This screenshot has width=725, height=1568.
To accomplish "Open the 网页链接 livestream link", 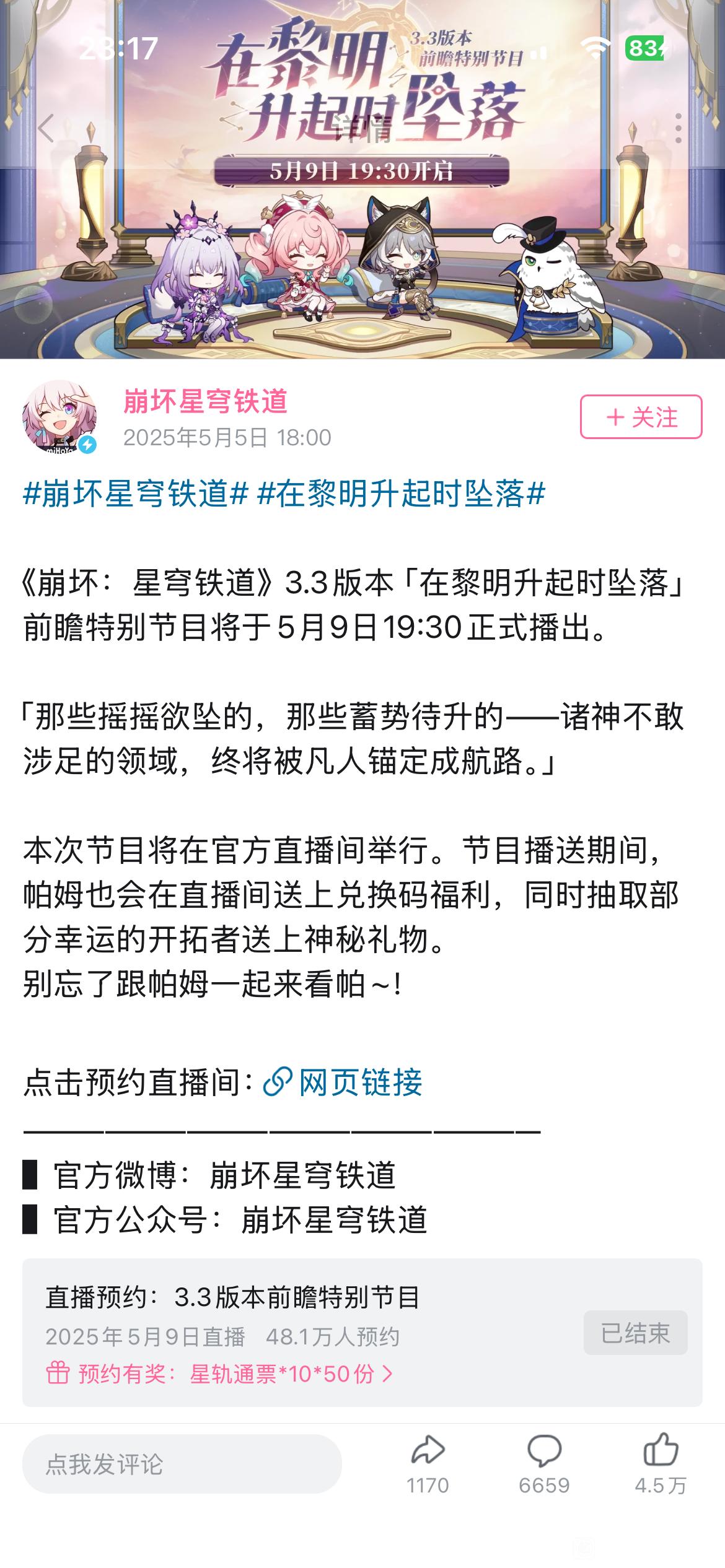I will [x=343, y=1083].
